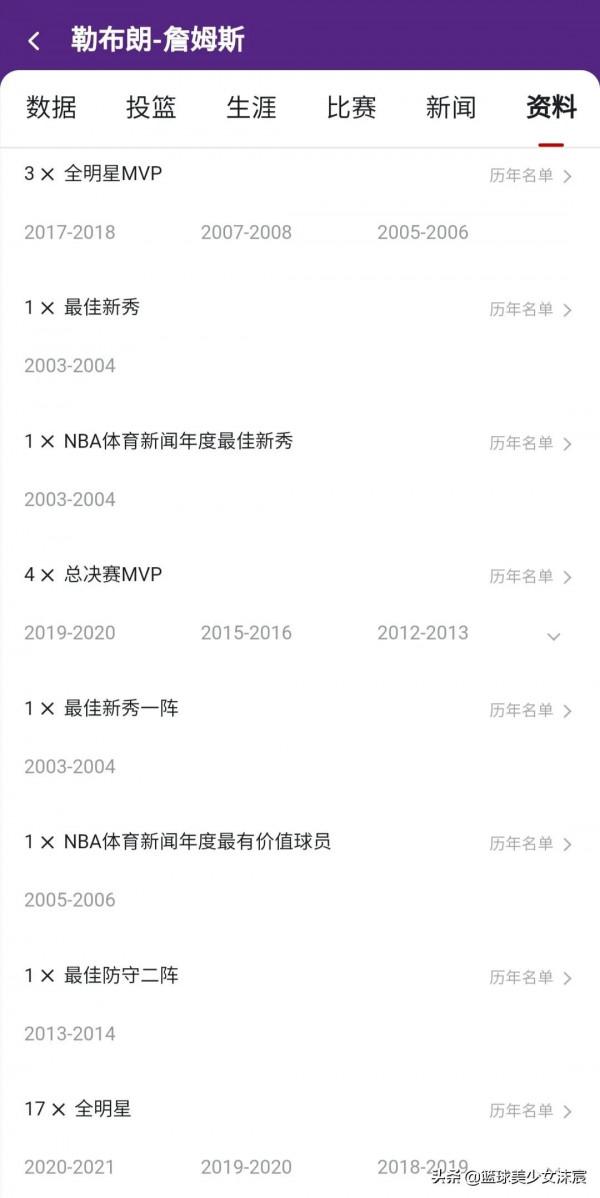Show 历年名单 for 总决赛MVP

click(x=530, y=577)
